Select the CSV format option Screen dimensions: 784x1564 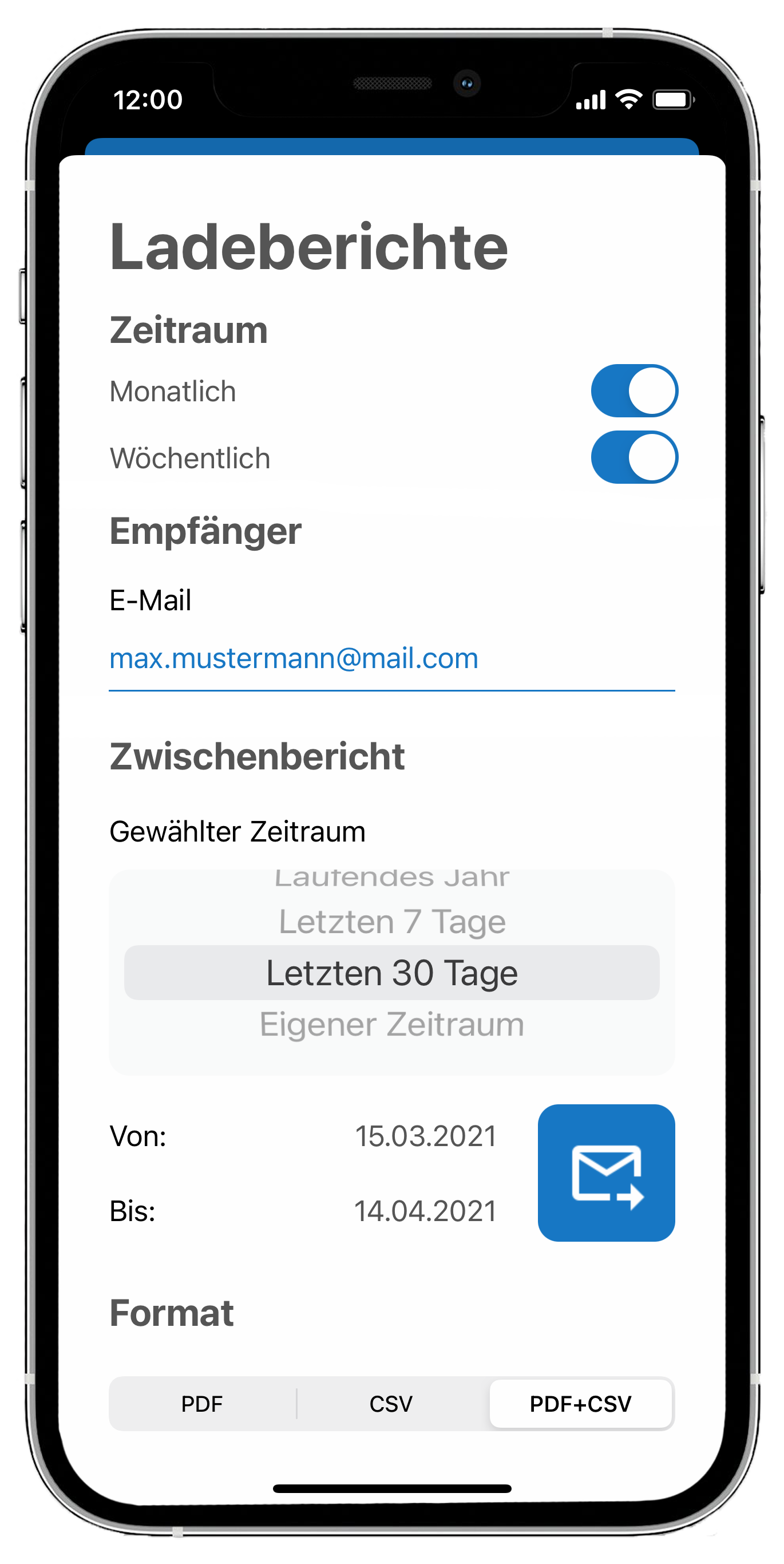click(391, 1404)
